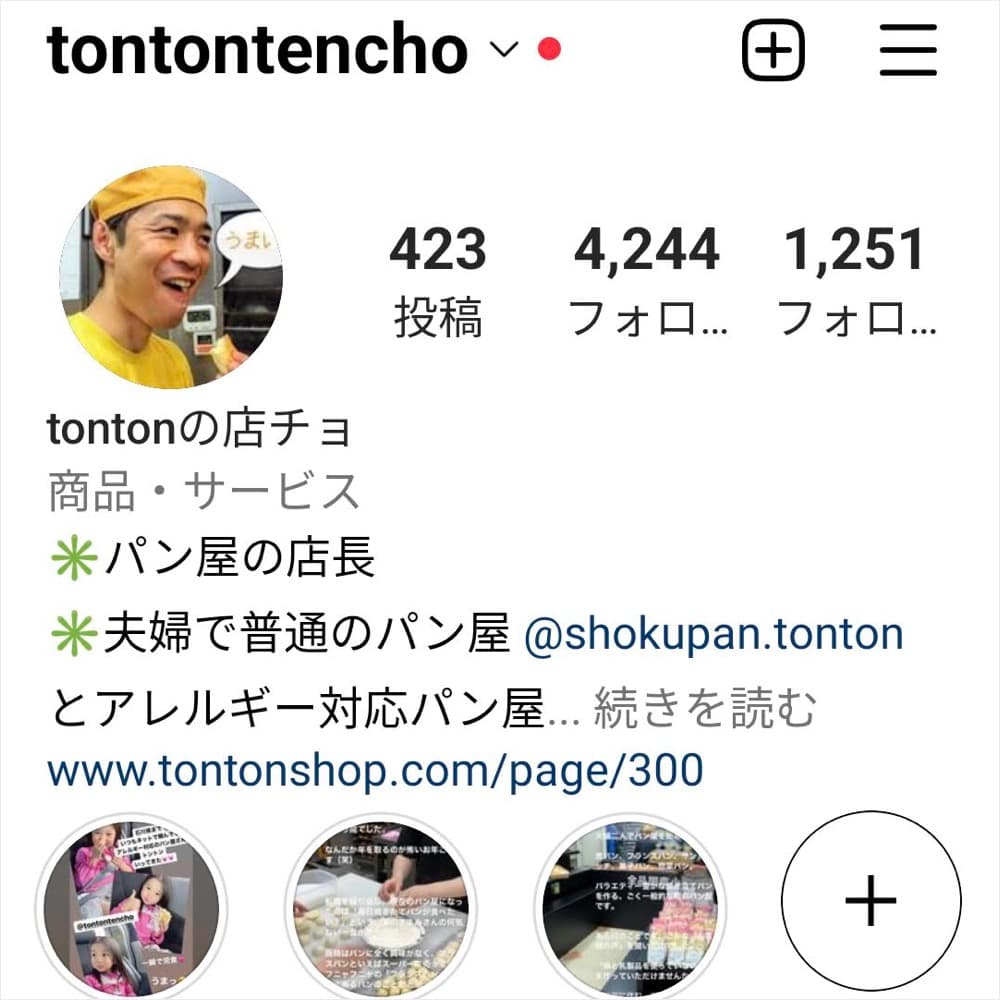Create a new post with the plus icon
The height and width of the screenshot is (1000, 1000).
(x=773, y=50)
